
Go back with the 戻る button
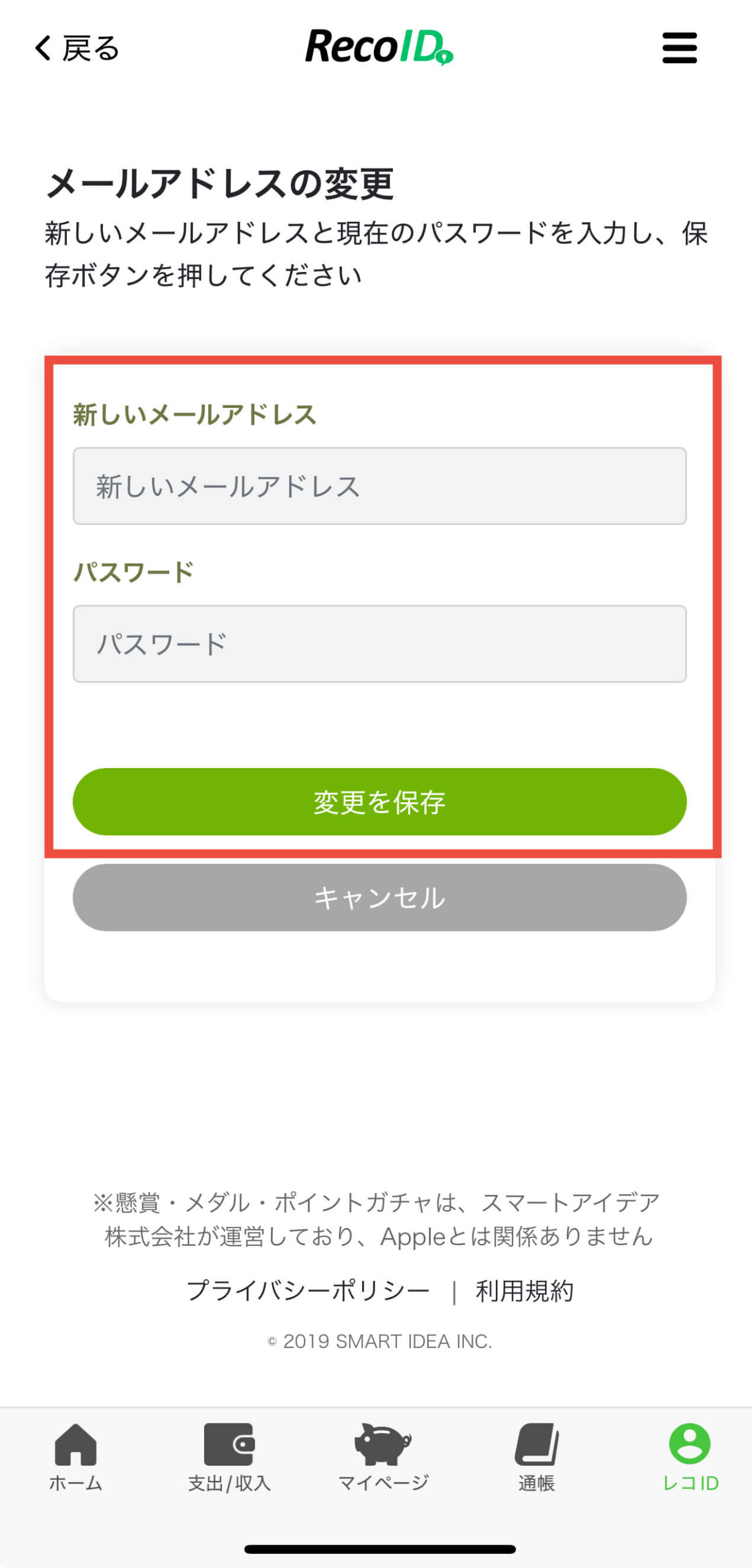click(x=77, y=48)
